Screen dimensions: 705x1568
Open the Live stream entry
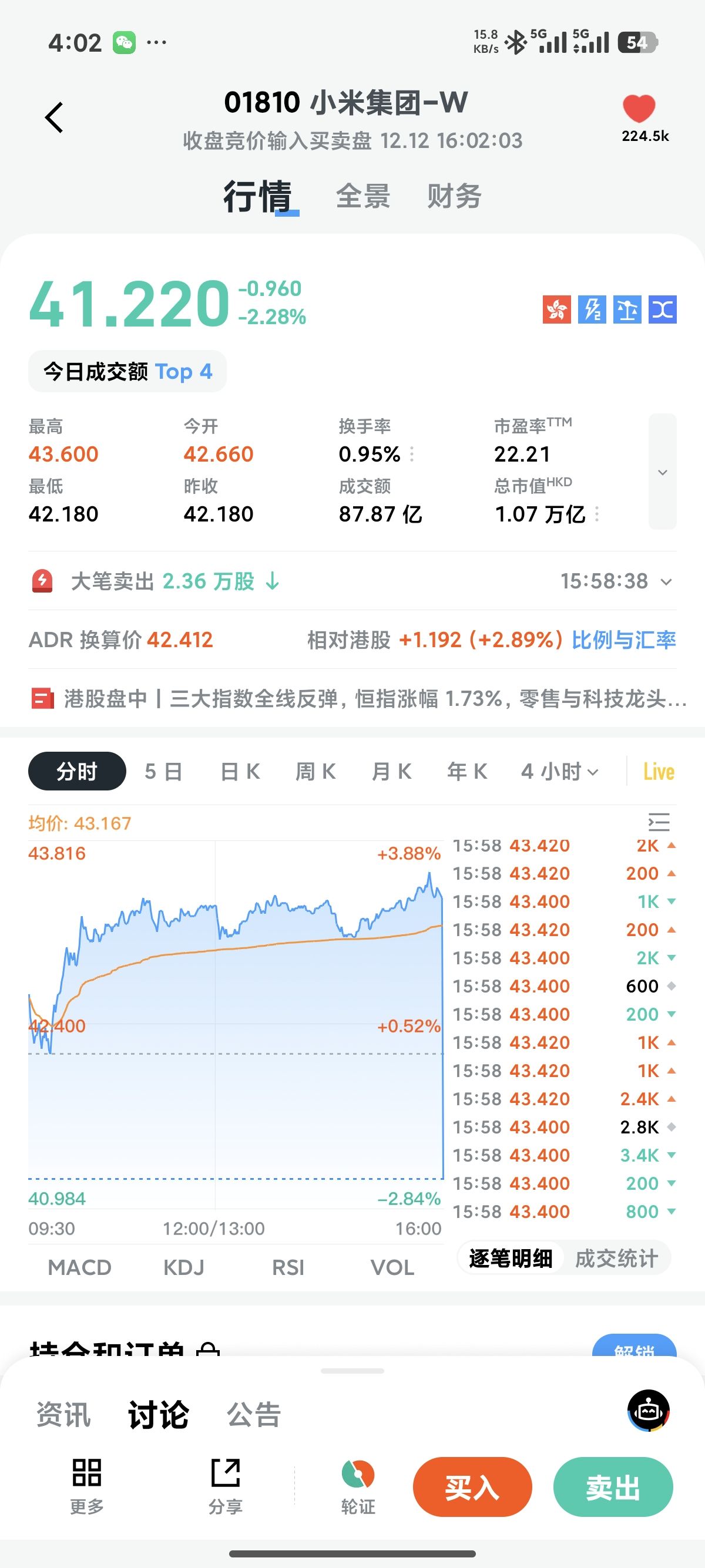(x=659, y=772)
